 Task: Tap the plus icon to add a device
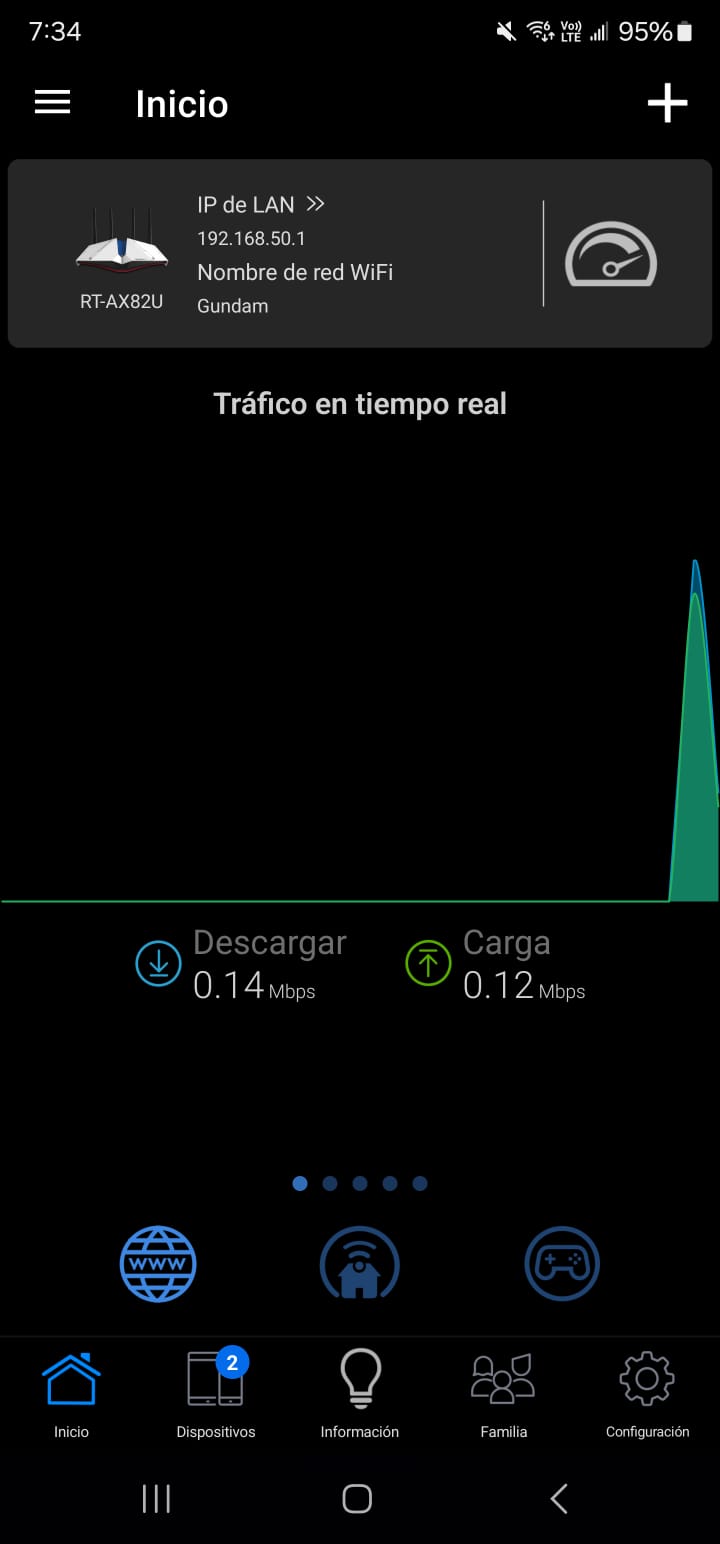[667, 103]
